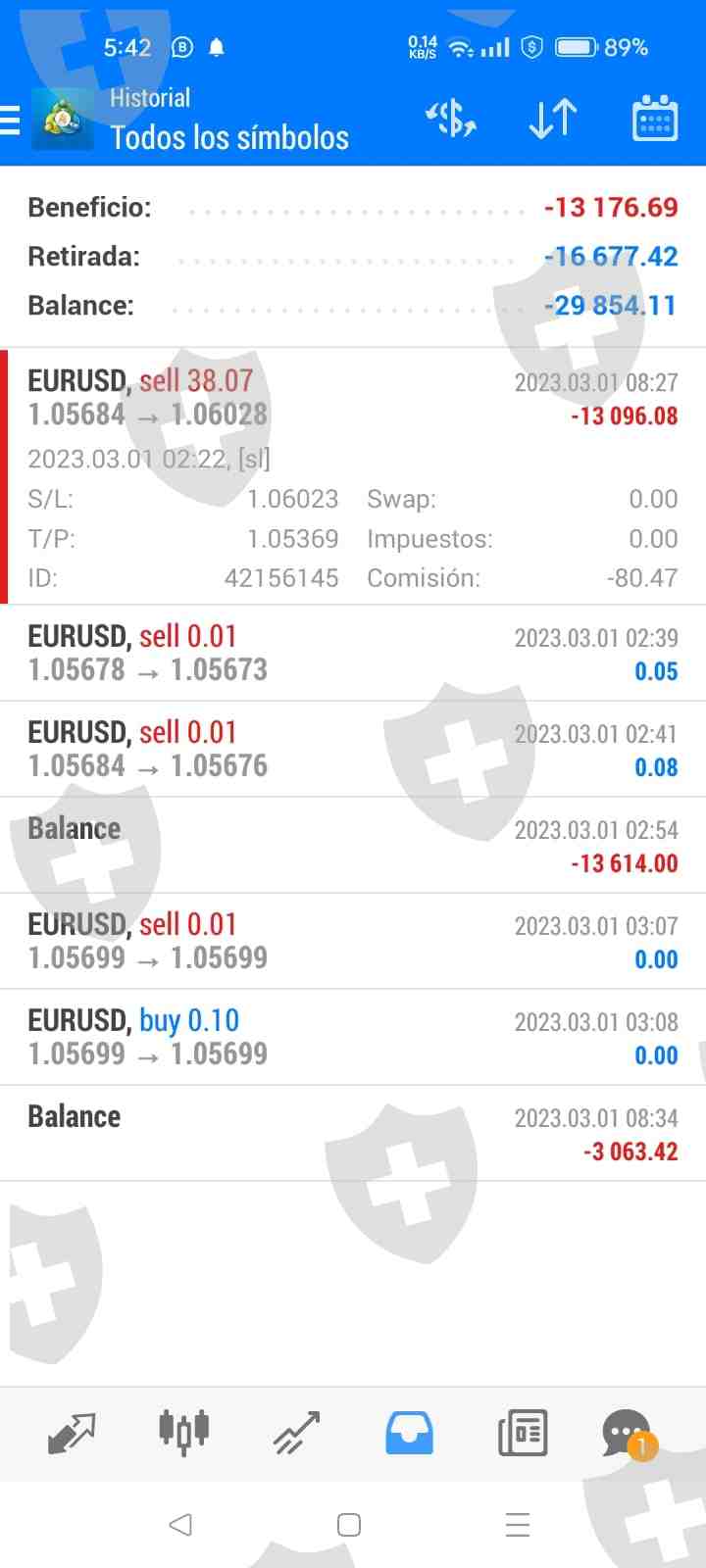The image size is (706, 1568).
Task: Open the Messages chat tab
Action: click(628, 1435)
